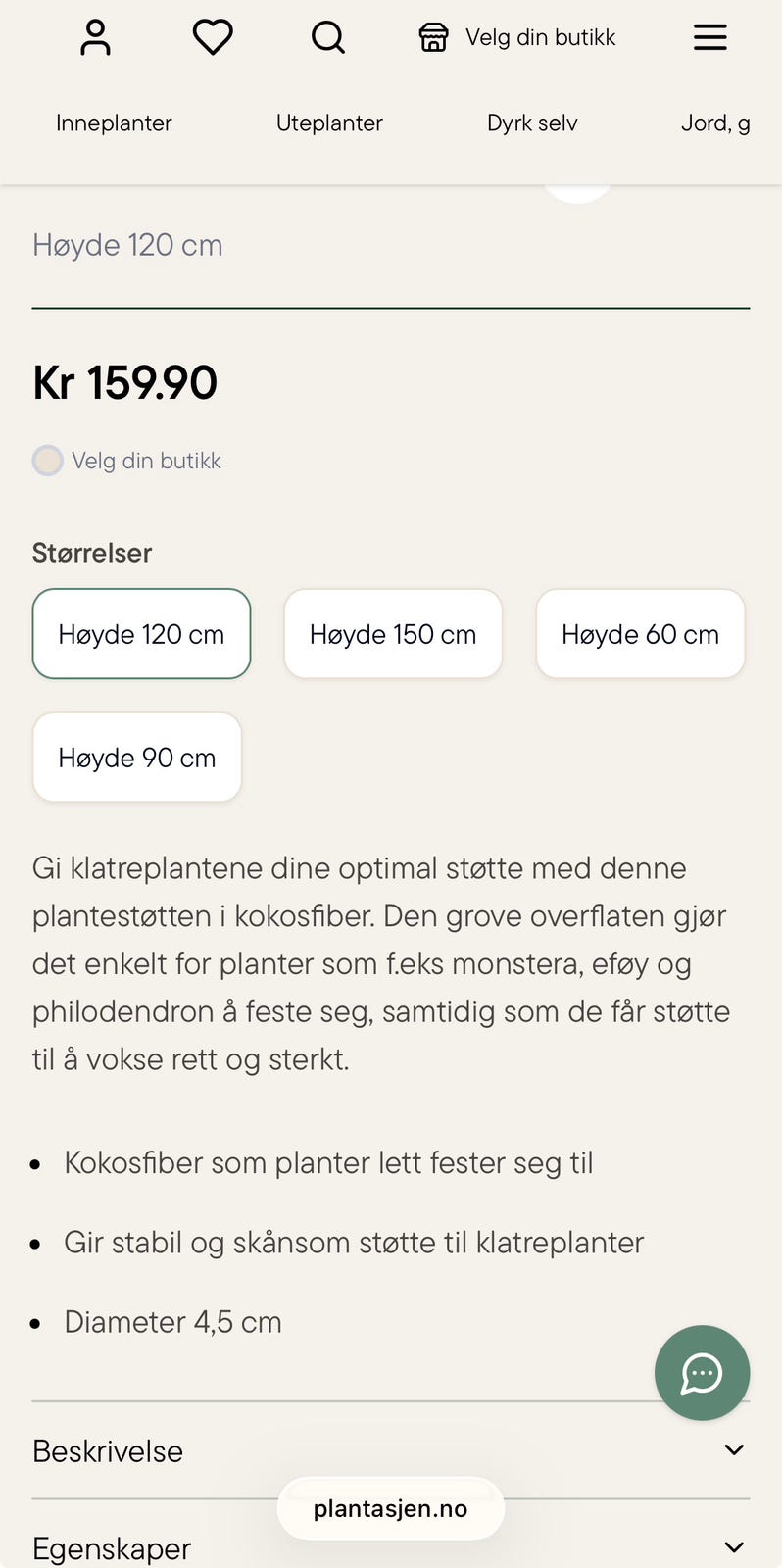Viewport: 782px width, 1568px height.
Task: Select the Høyde 90 cm size button
Action: [x=136, y=757]
